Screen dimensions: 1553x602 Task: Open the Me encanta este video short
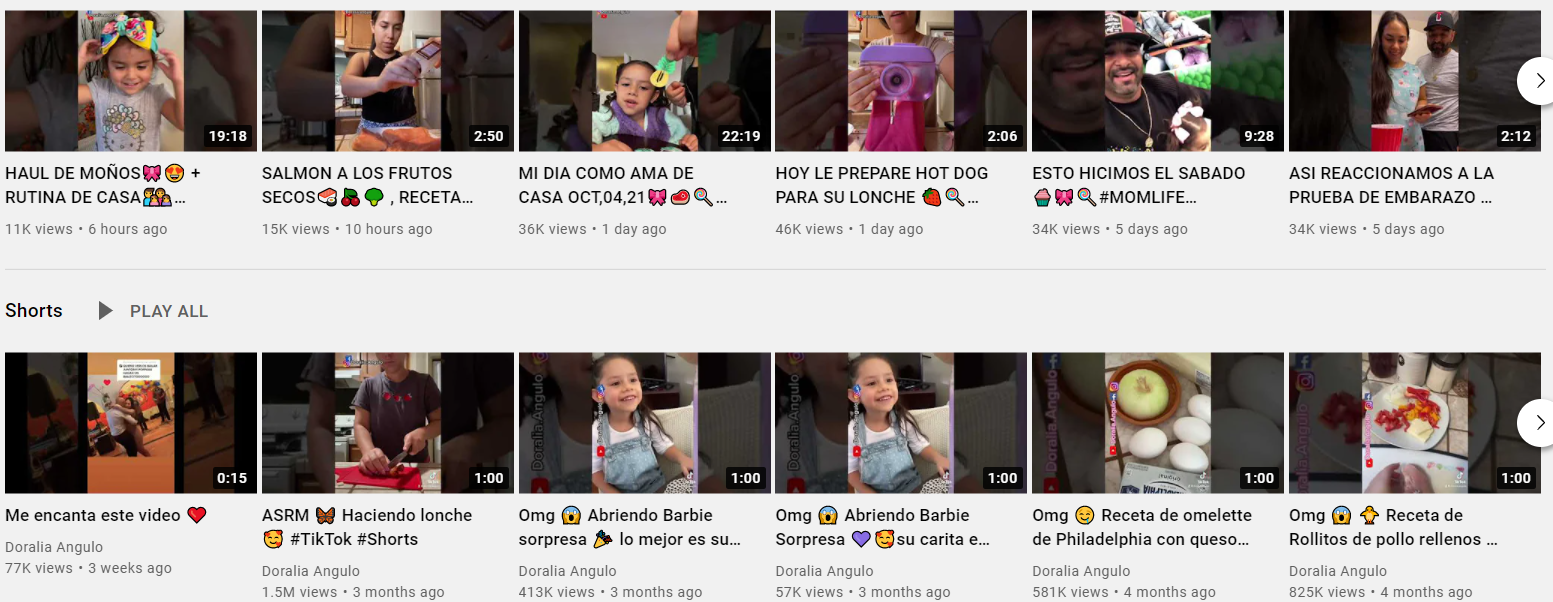(x=131, y=422)
